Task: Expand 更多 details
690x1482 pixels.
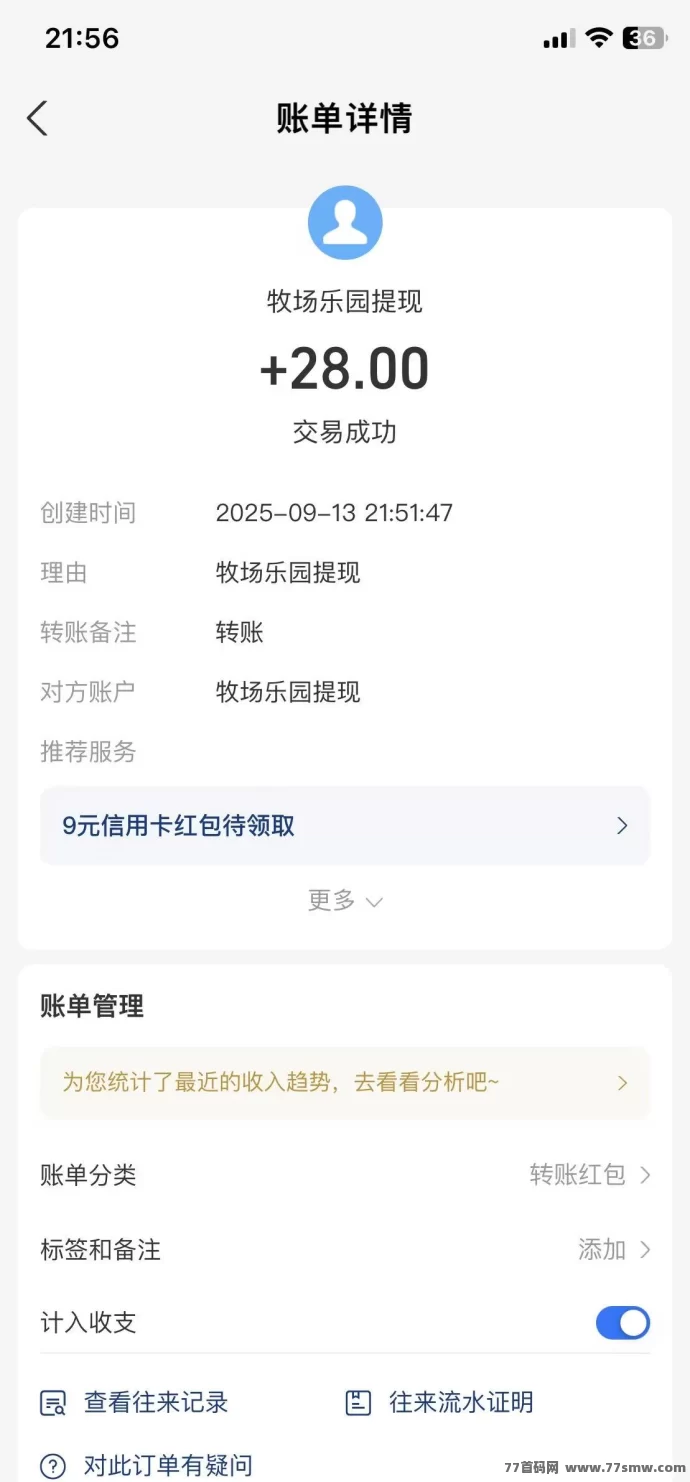Action: [x=345, y=901]
